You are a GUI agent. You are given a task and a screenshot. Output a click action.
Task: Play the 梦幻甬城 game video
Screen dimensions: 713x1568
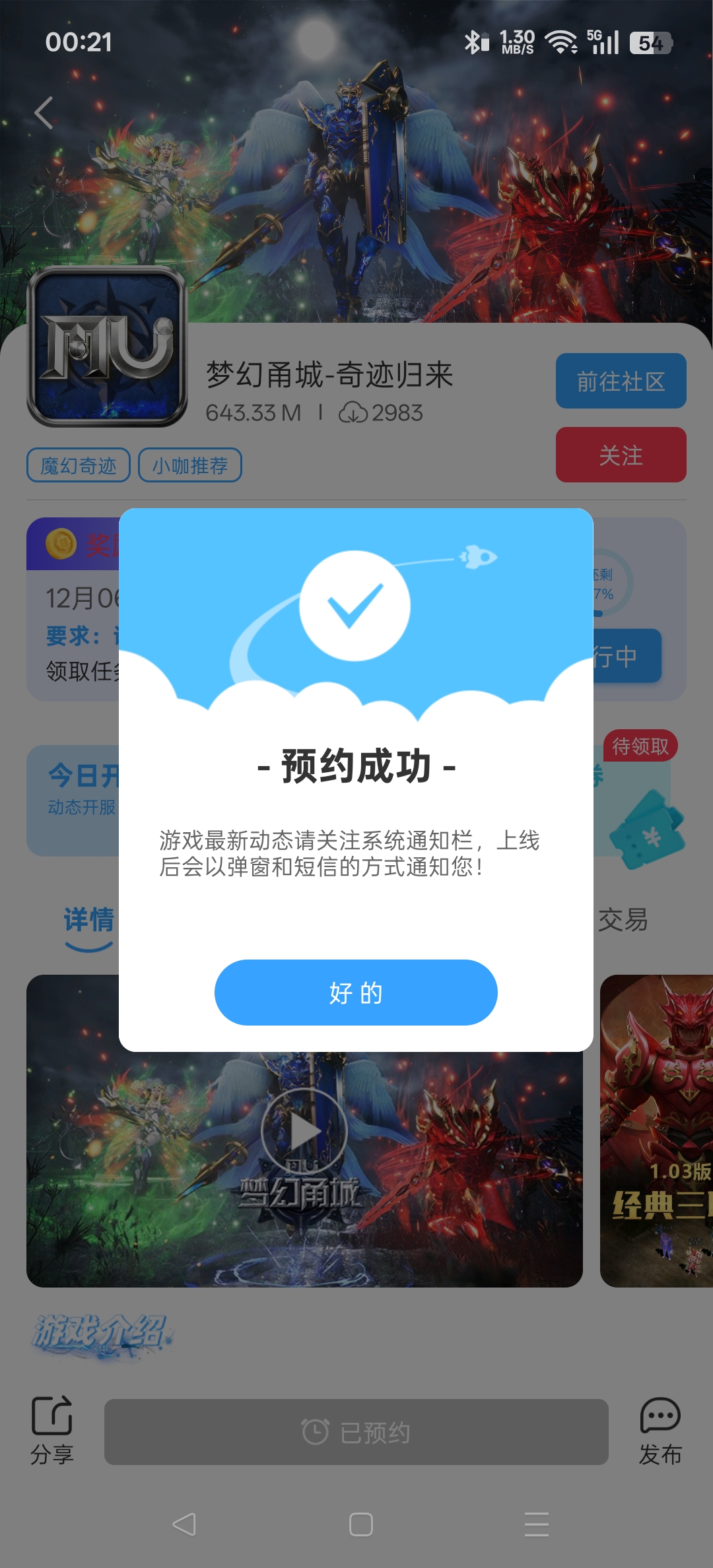304,1131
